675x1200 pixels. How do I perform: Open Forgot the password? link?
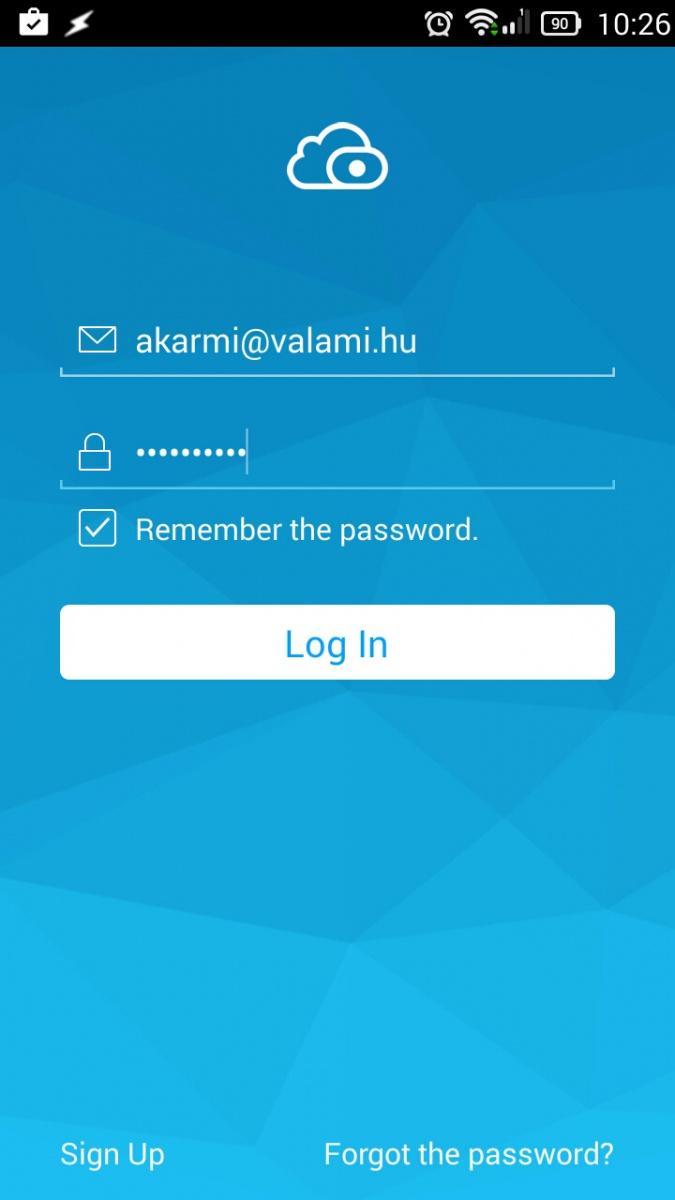point(468,1154)
